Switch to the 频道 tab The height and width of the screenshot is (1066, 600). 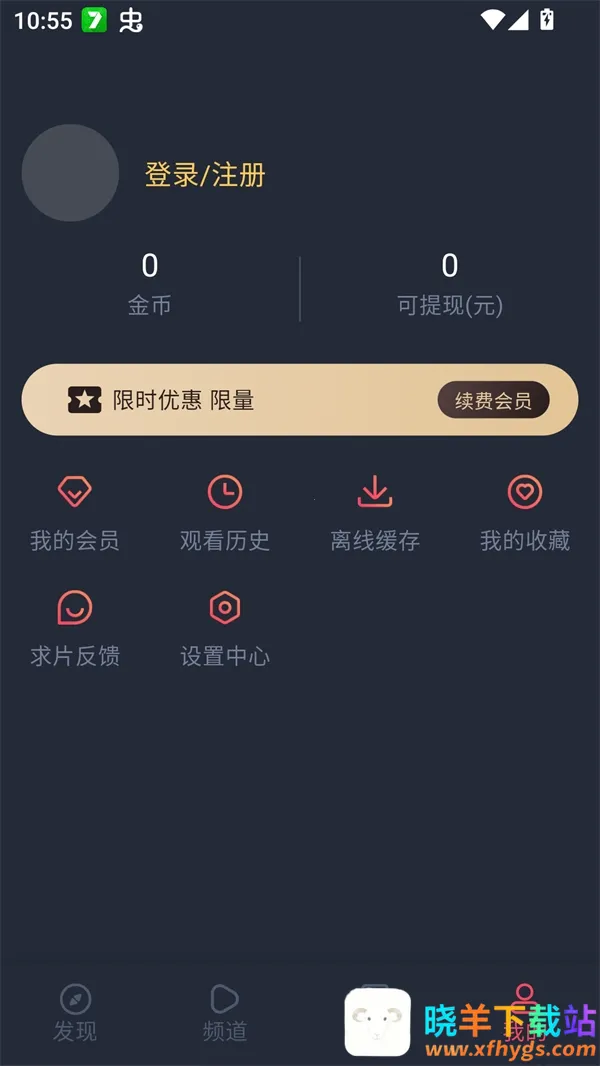tap(225, 1012)
